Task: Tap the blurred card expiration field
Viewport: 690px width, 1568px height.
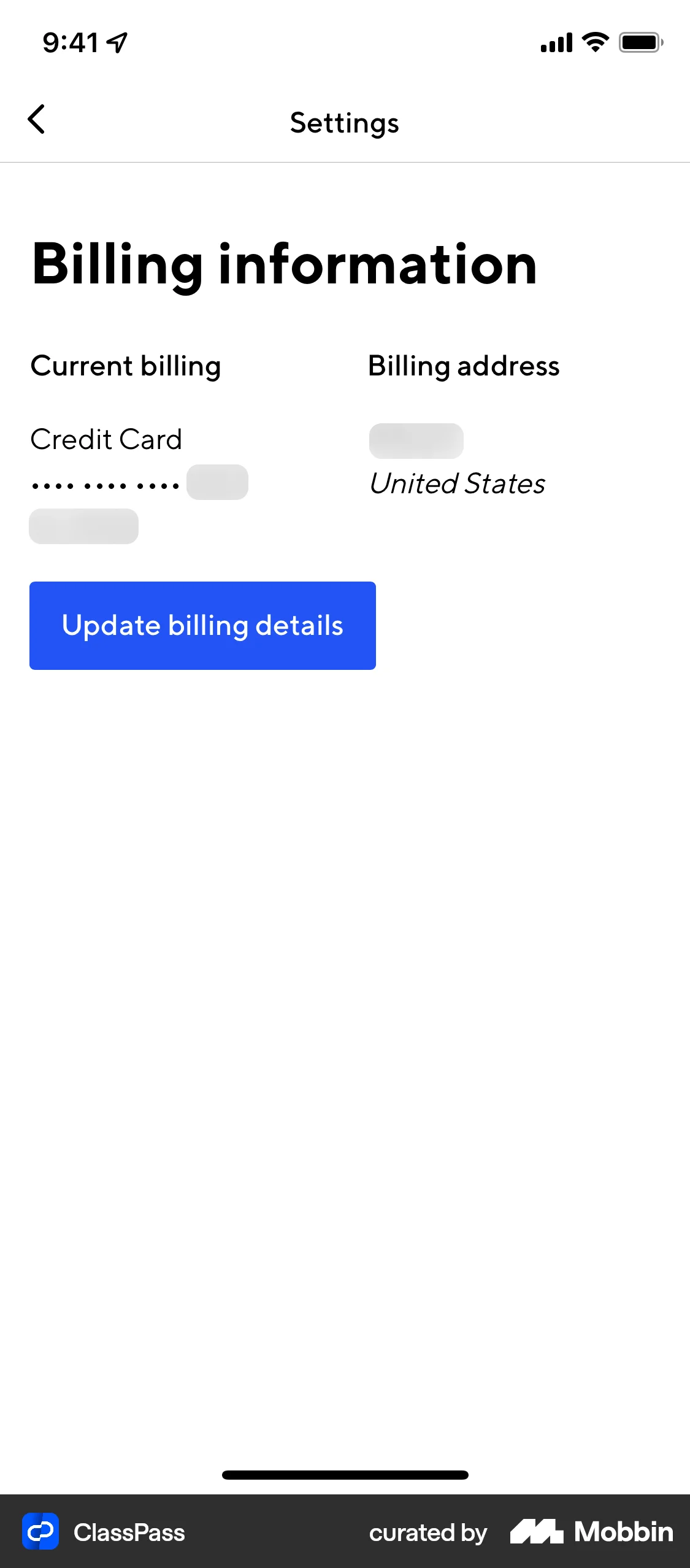Action: click(x=84, y=526)
